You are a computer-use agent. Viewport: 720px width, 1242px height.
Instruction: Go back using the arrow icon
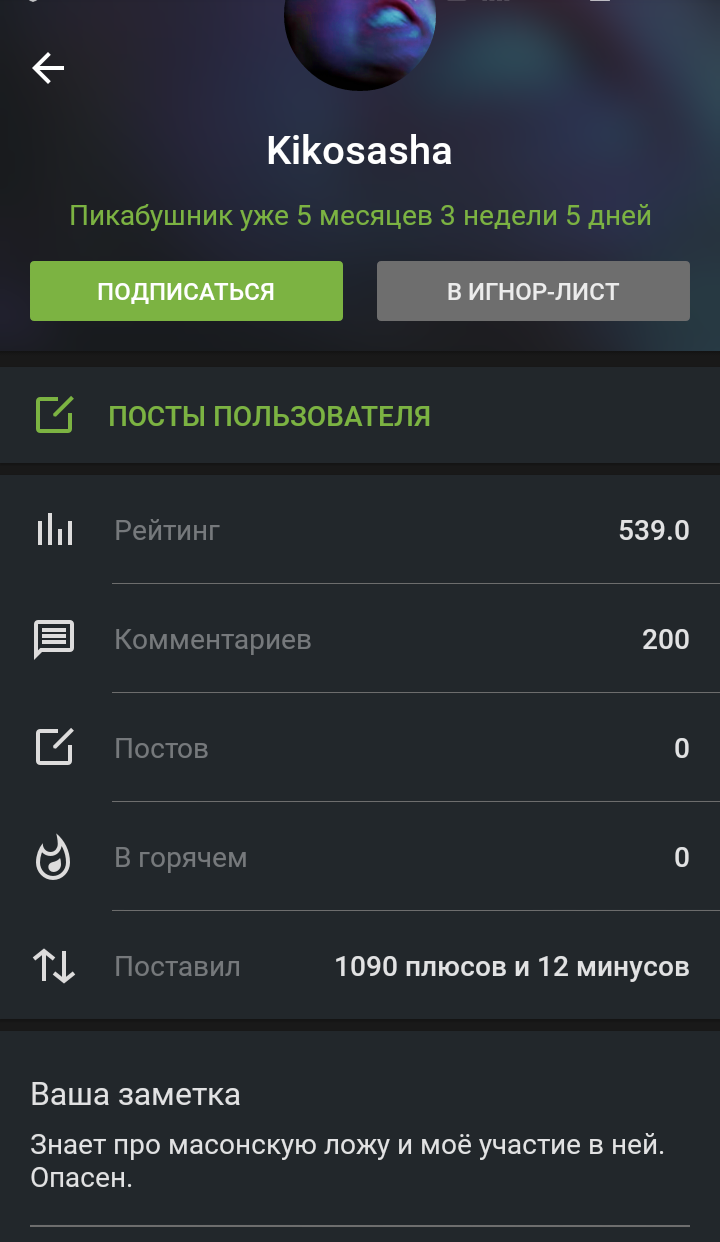[48, 68]
